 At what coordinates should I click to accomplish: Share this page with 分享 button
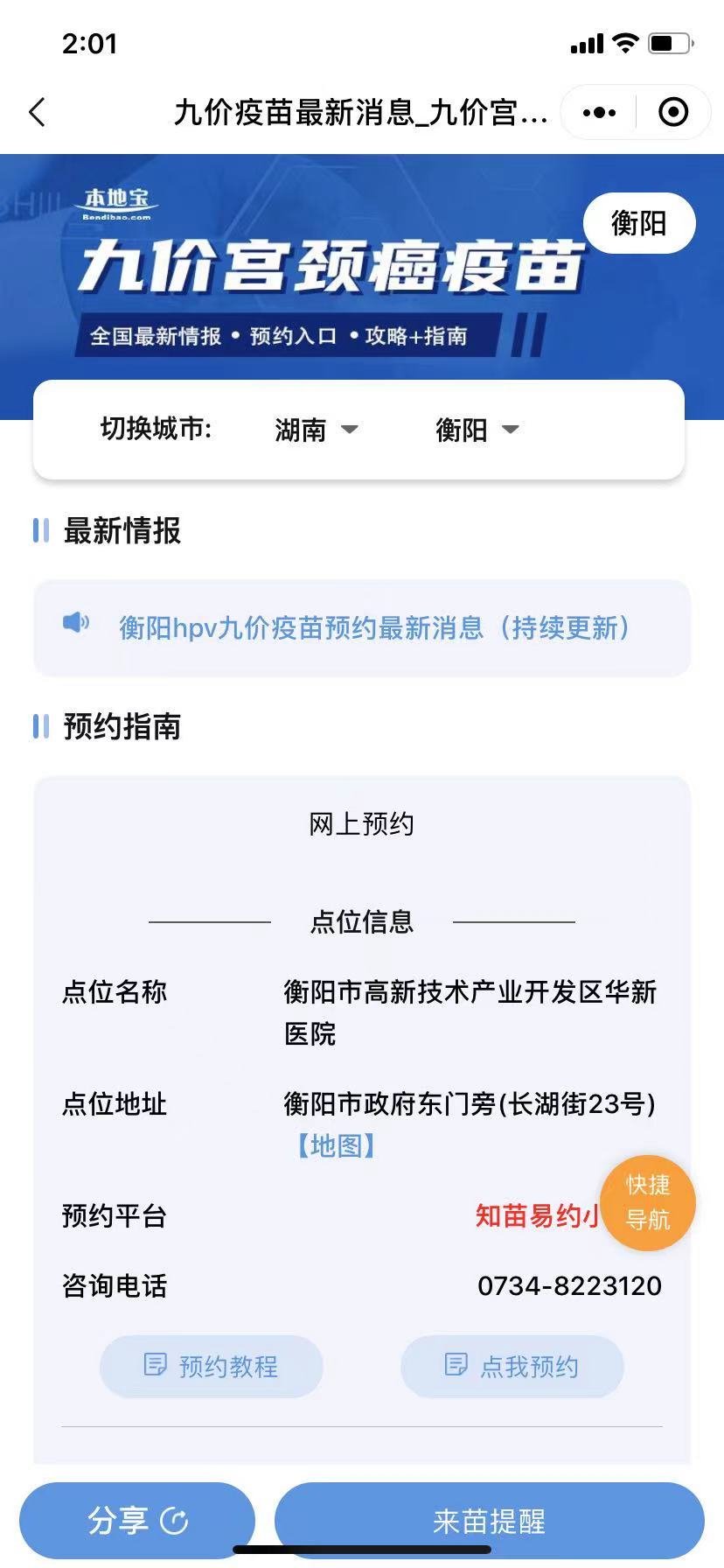137,1520
